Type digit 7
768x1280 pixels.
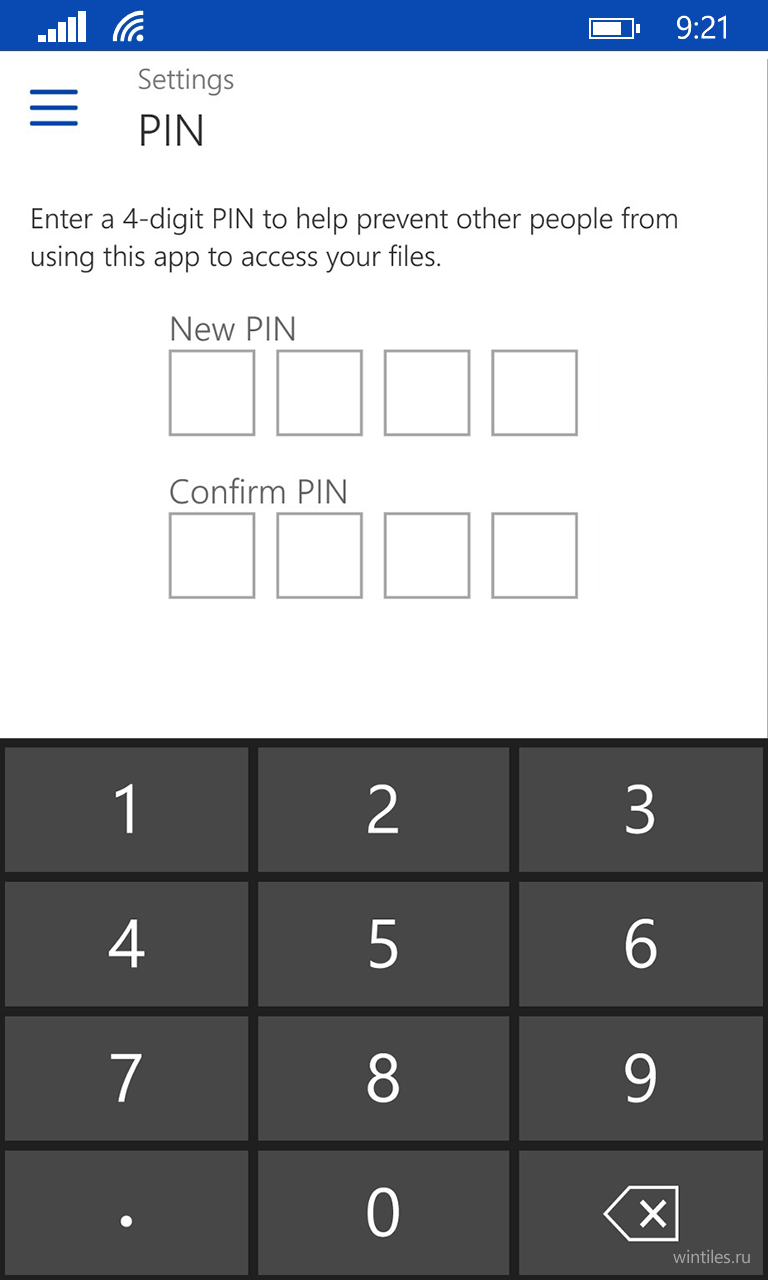coord(126,1078)
